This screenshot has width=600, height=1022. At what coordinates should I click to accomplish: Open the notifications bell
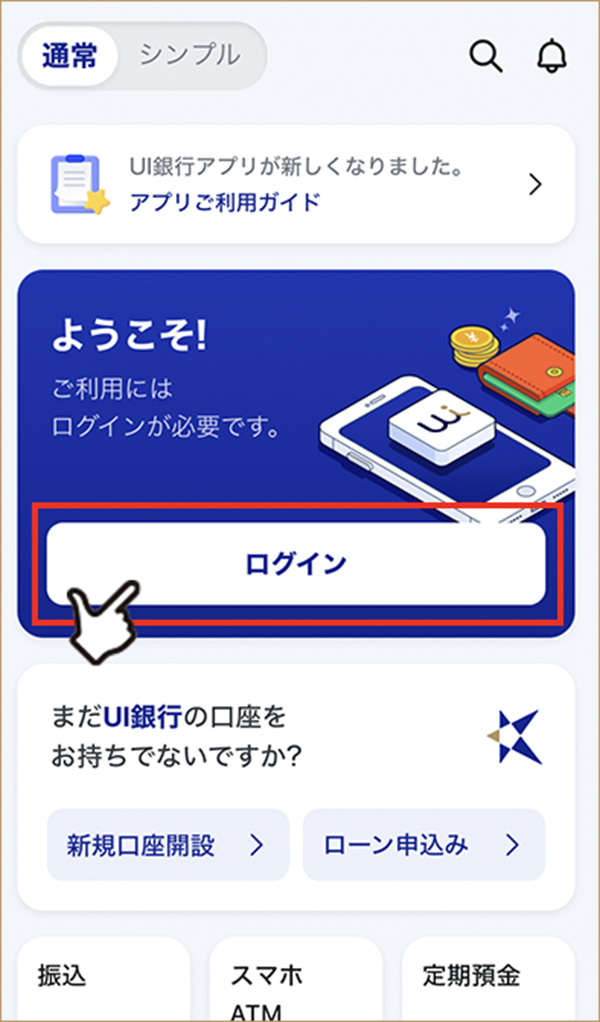tap(550, 56)
